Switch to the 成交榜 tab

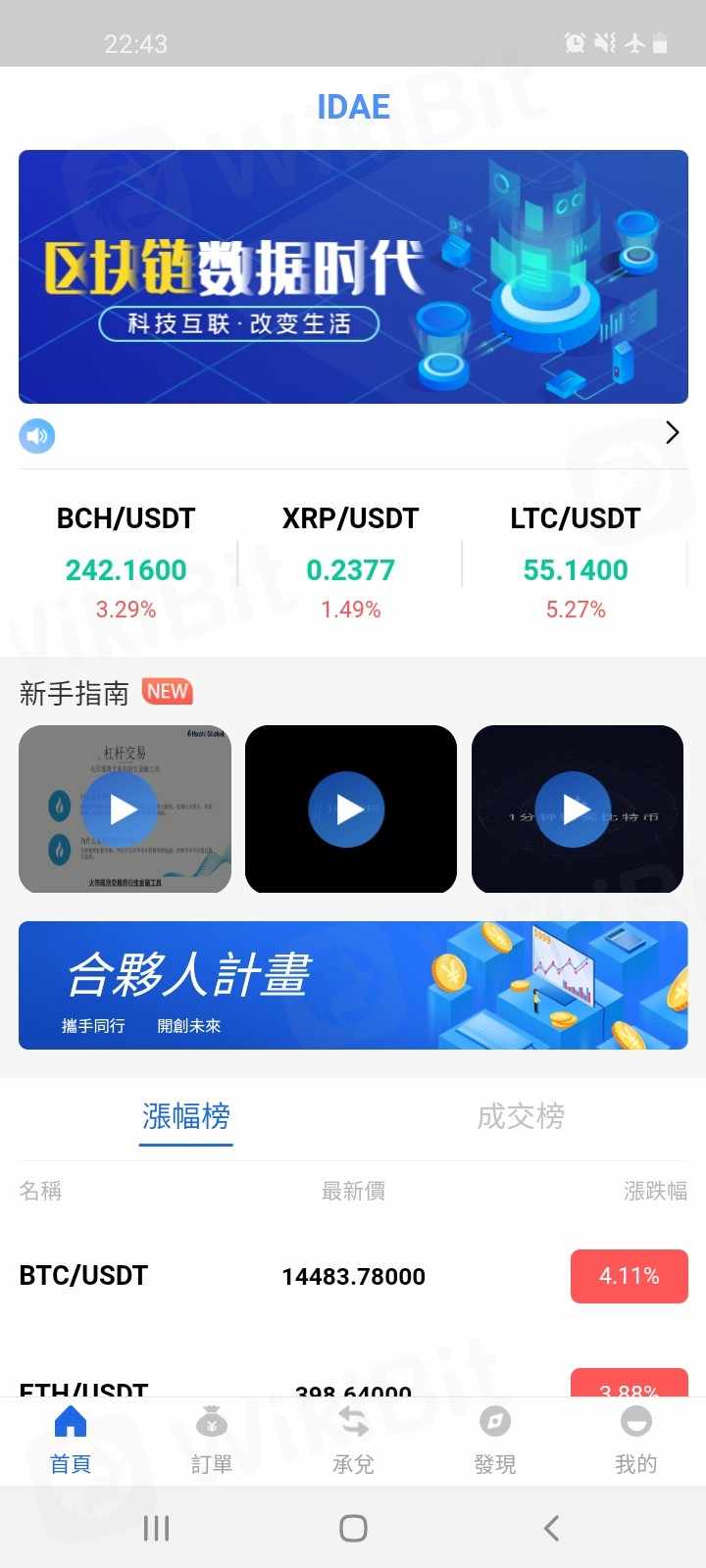point(521,1116)
